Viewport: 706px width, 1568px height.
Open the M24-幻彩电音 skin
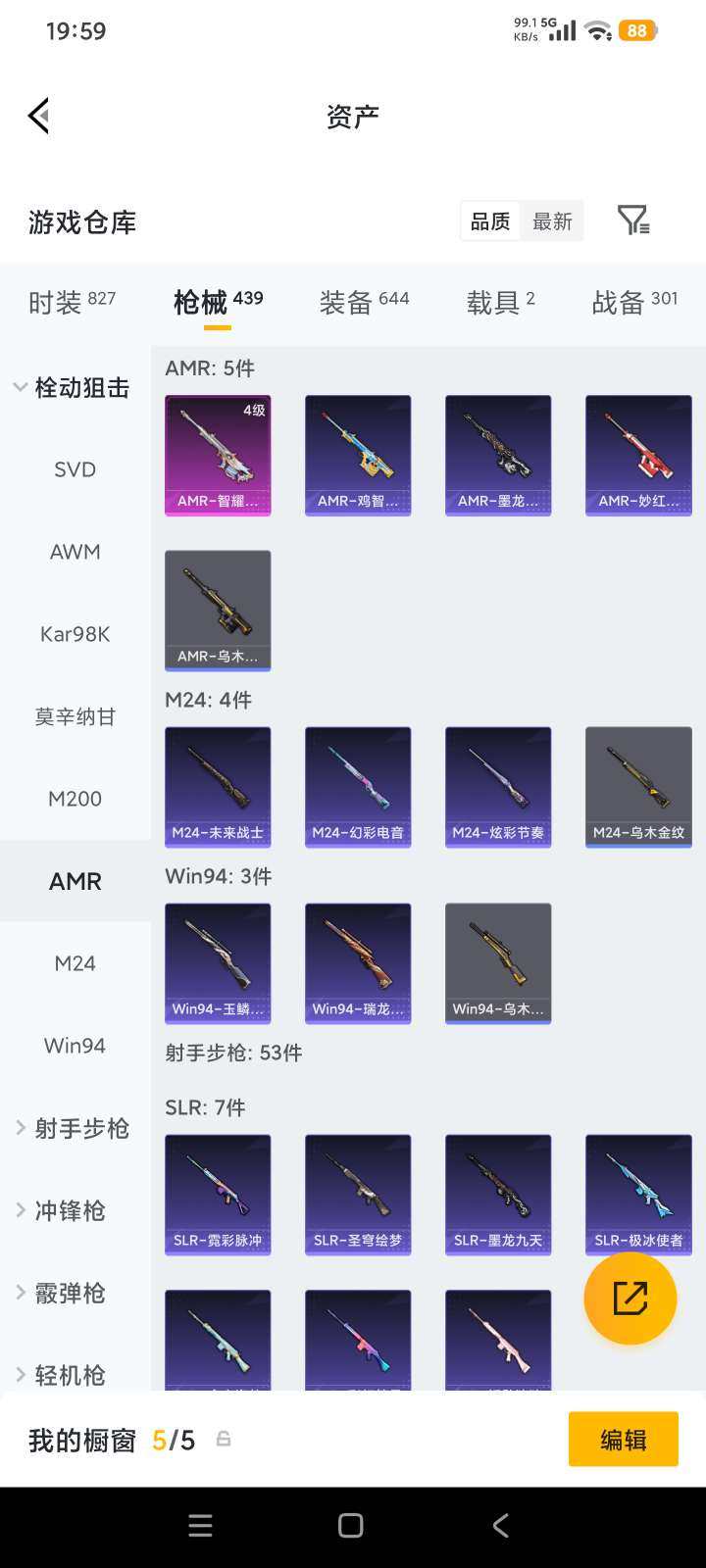[x=358, y=786]
